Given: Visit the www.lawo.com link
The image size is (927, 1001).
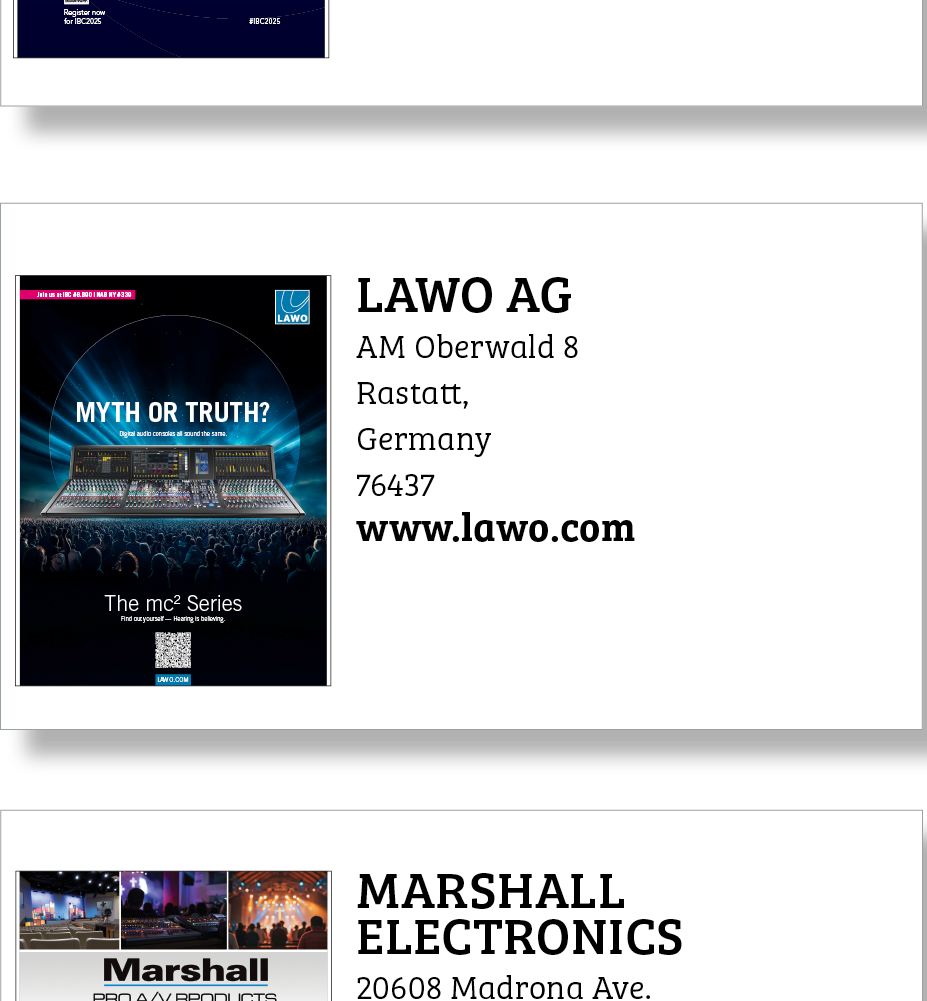Looking at the screenshot, I should tap(495, 527).
